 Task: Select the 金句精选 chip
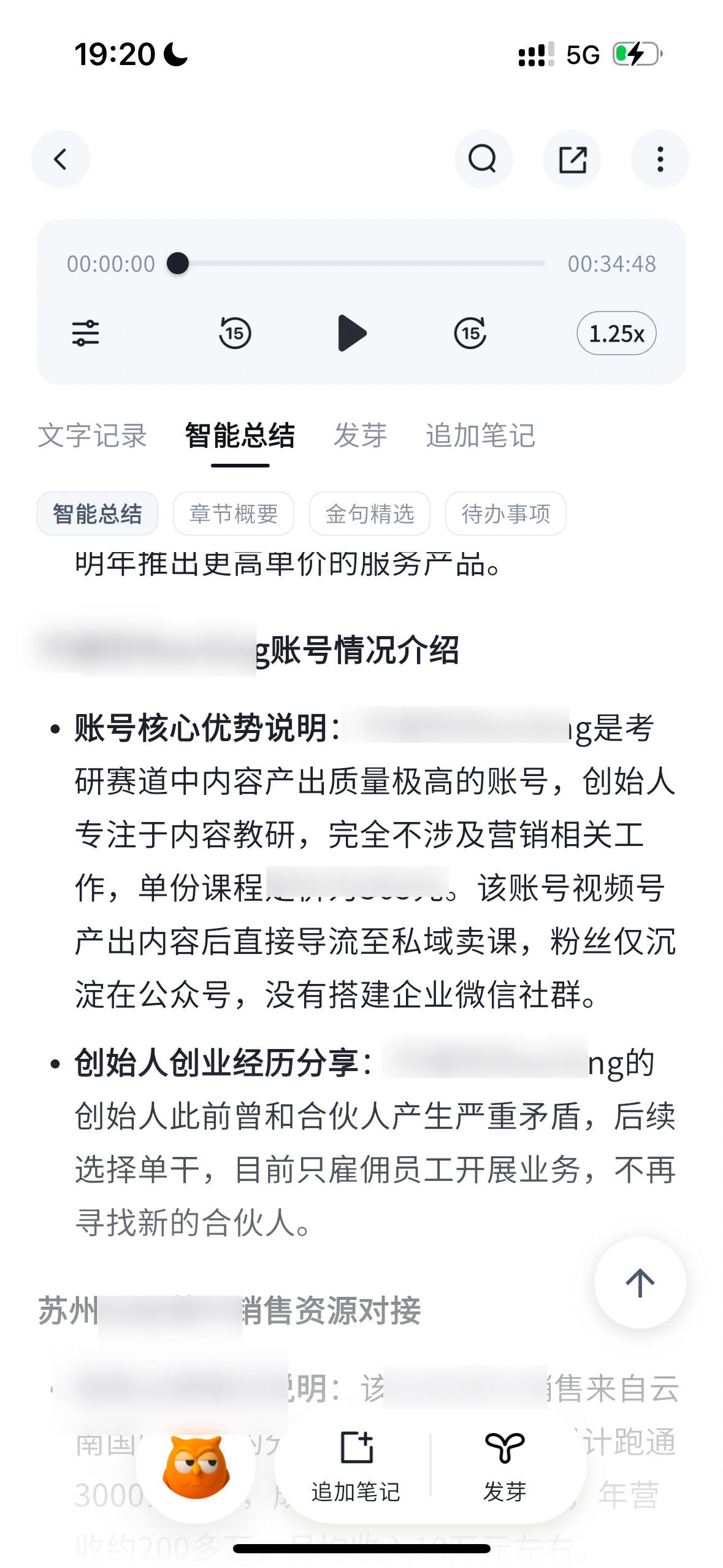click(370, 513)
